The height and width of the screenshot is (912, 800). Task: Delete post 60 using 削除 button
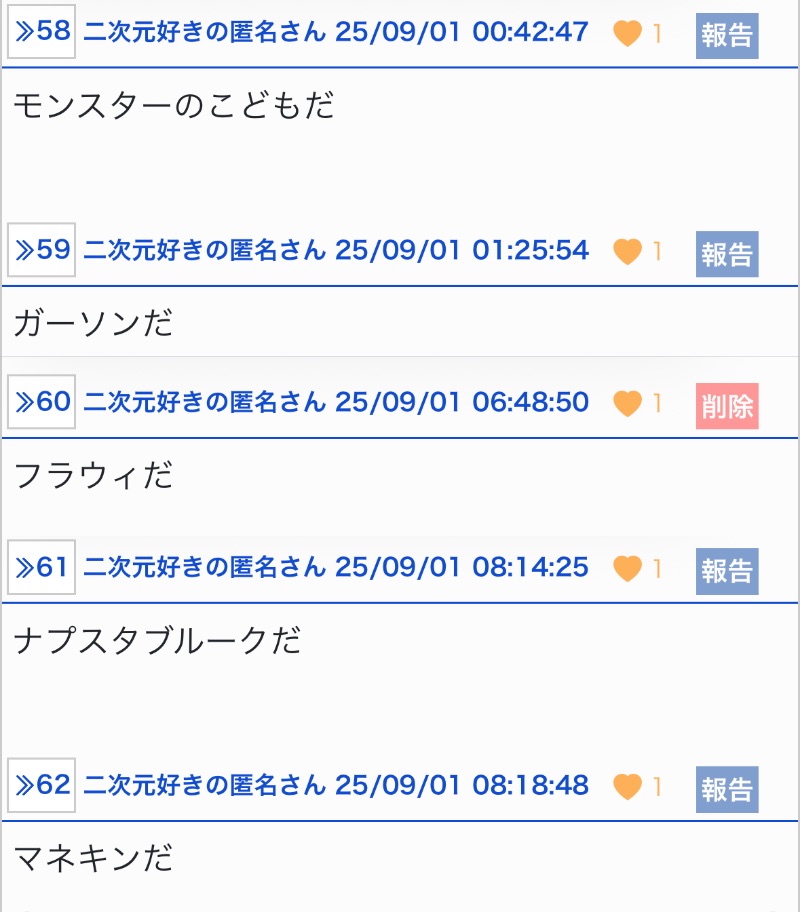tap(727, 406)
